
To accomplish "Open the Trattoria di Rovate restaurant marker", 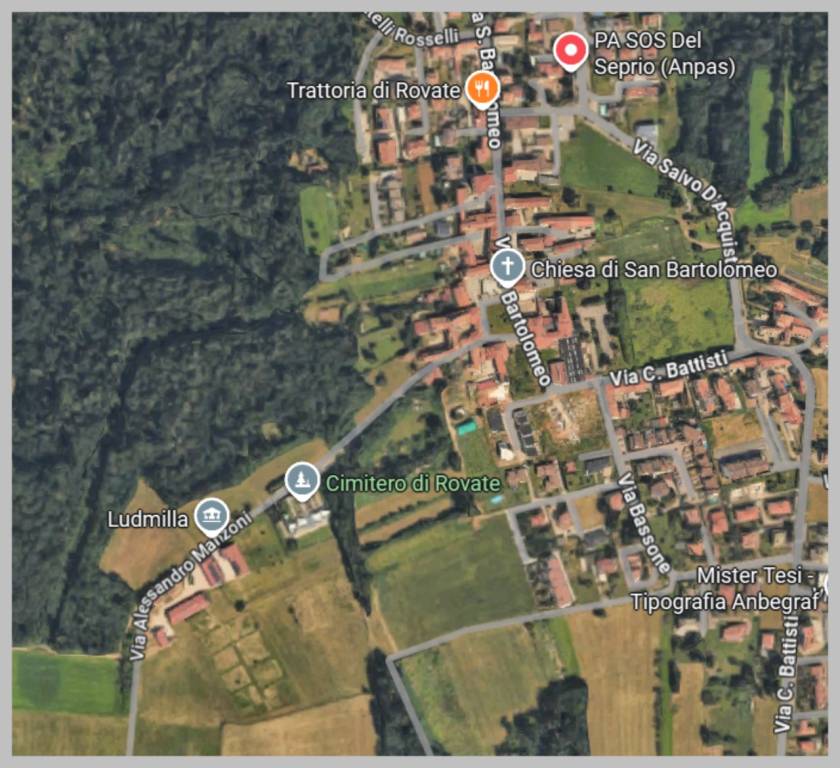I will coord(482,89).
